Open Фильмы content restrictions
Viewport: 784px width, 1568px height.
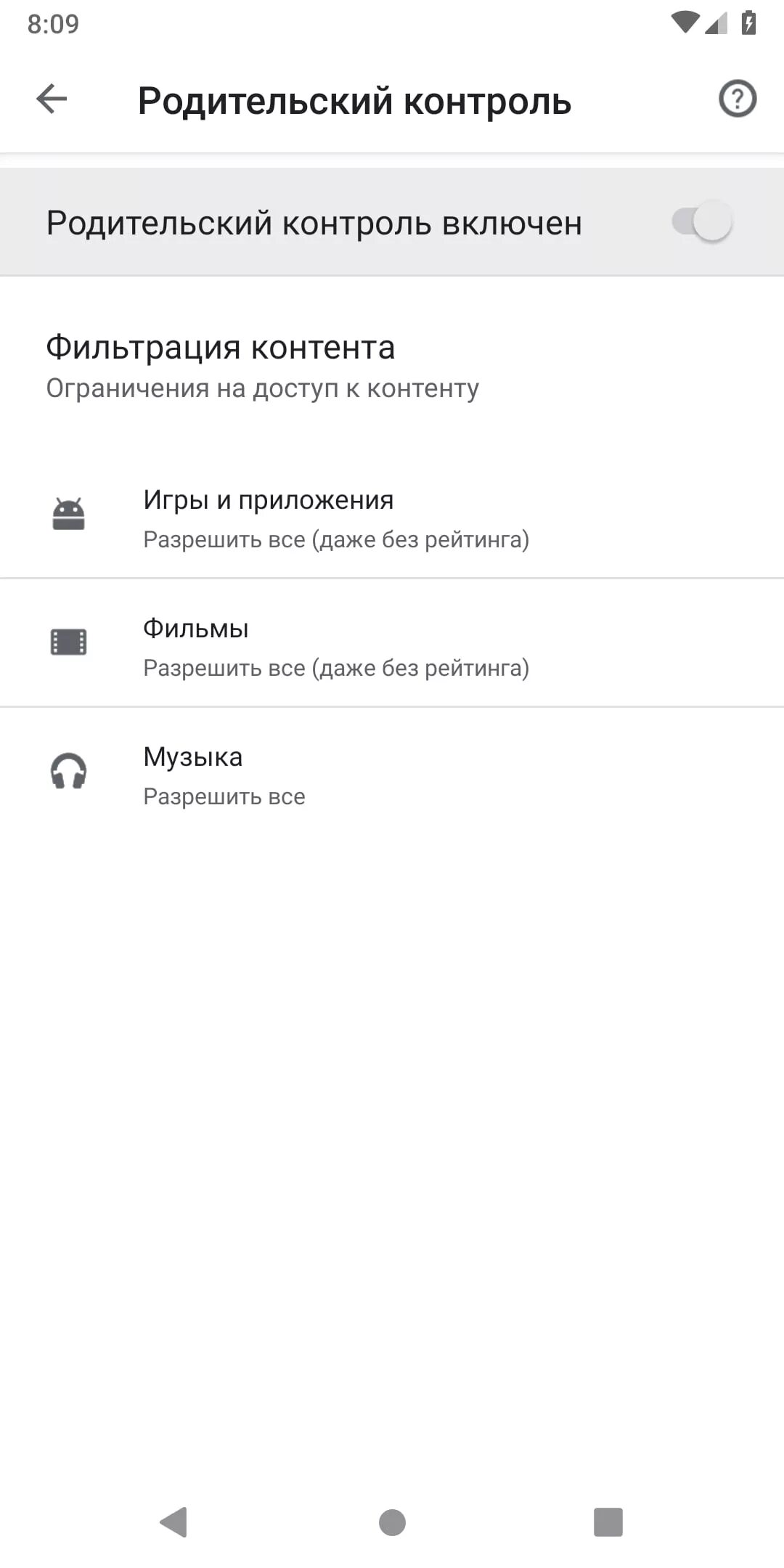click(x=392, y=646)
